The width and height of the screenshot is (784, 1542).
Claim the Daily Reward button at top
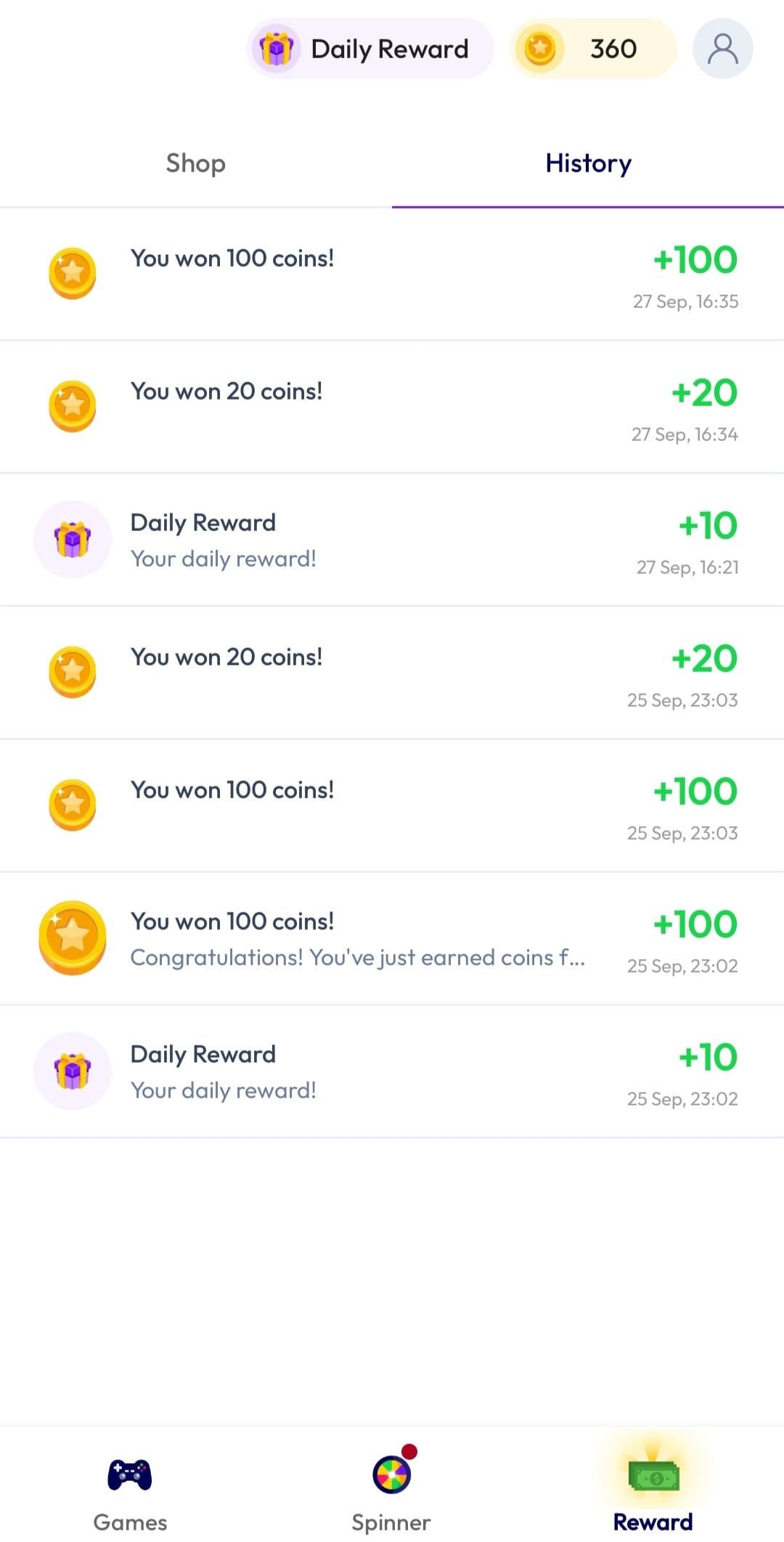point(370,49)
